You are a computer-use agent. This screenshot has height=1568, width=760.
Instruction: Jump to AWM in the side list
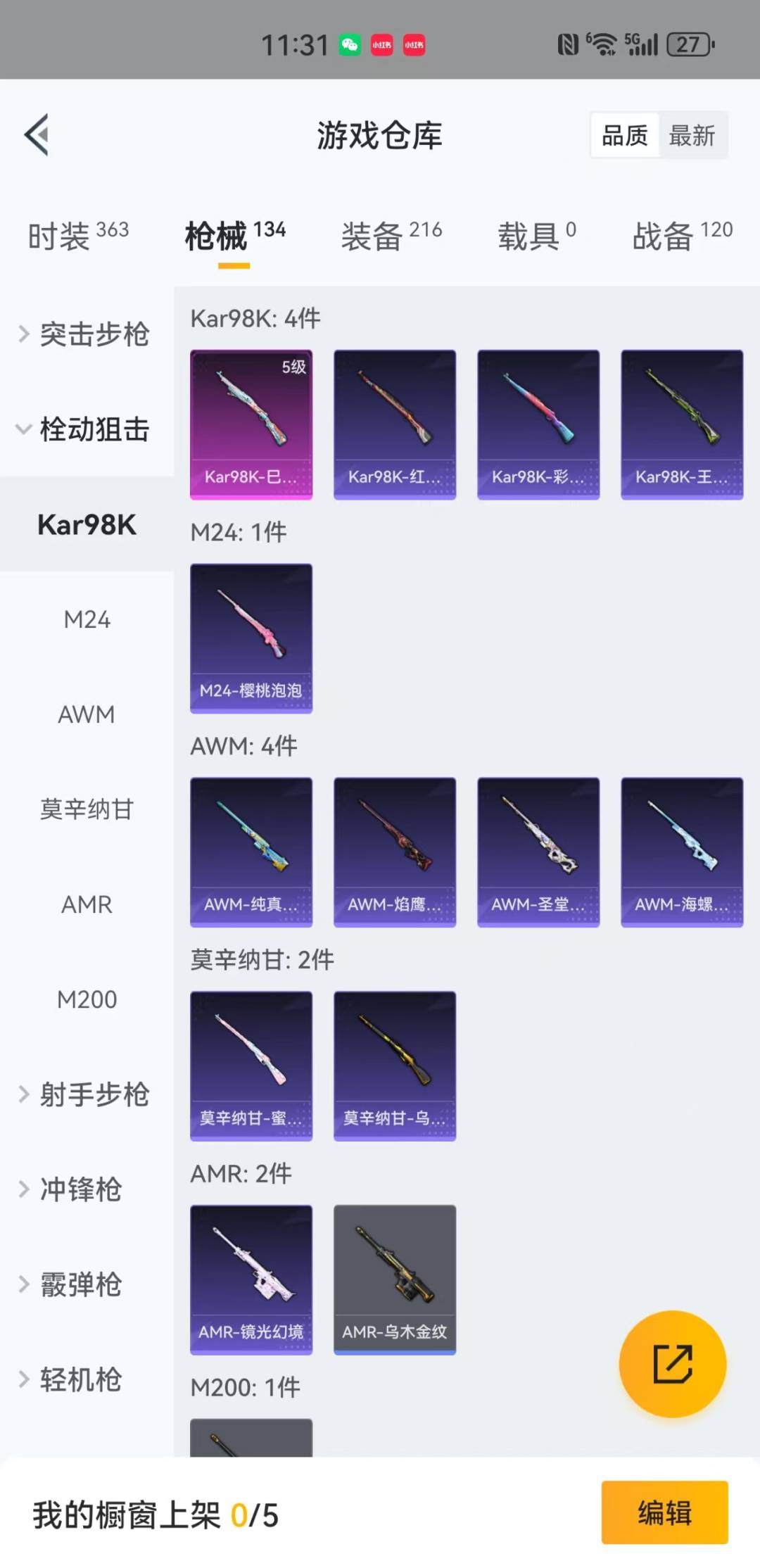tap(87, 714)
